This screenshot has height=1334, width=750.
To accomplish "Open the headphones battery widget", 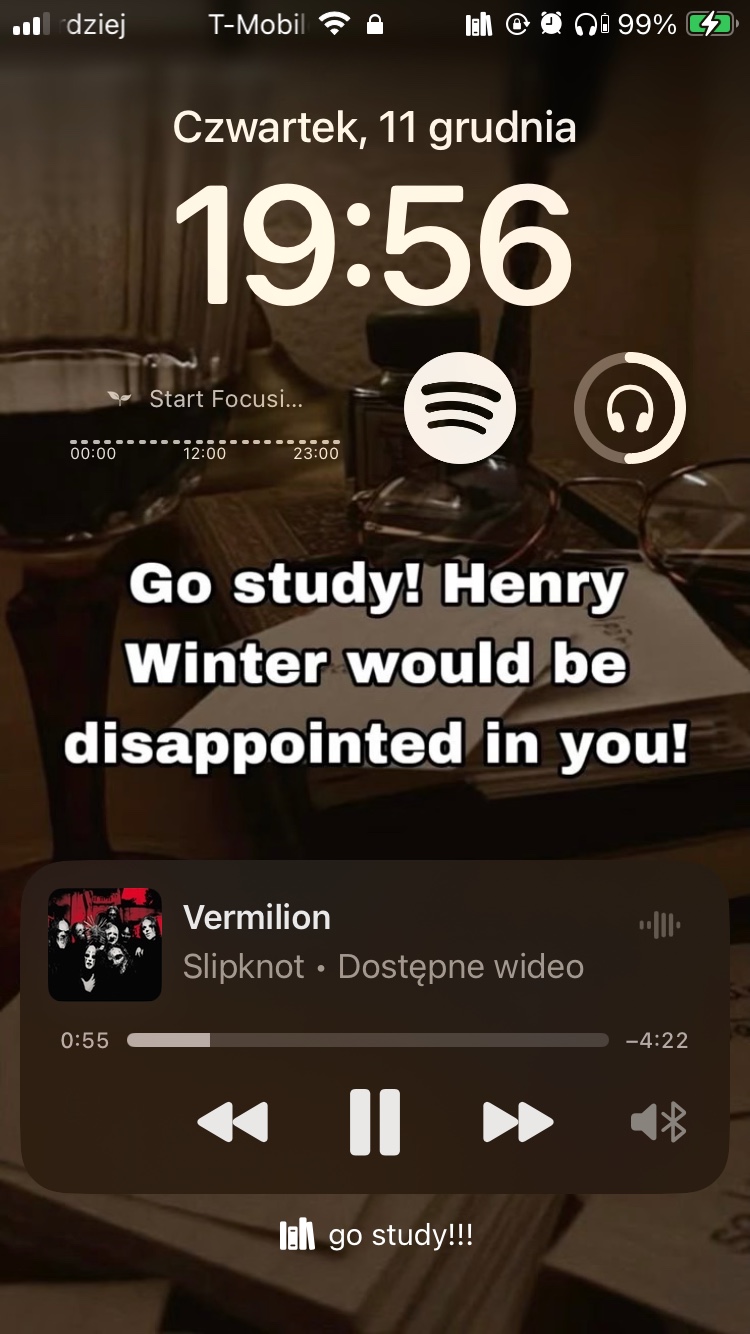I will pyautogui.click(x=630, y=408).
